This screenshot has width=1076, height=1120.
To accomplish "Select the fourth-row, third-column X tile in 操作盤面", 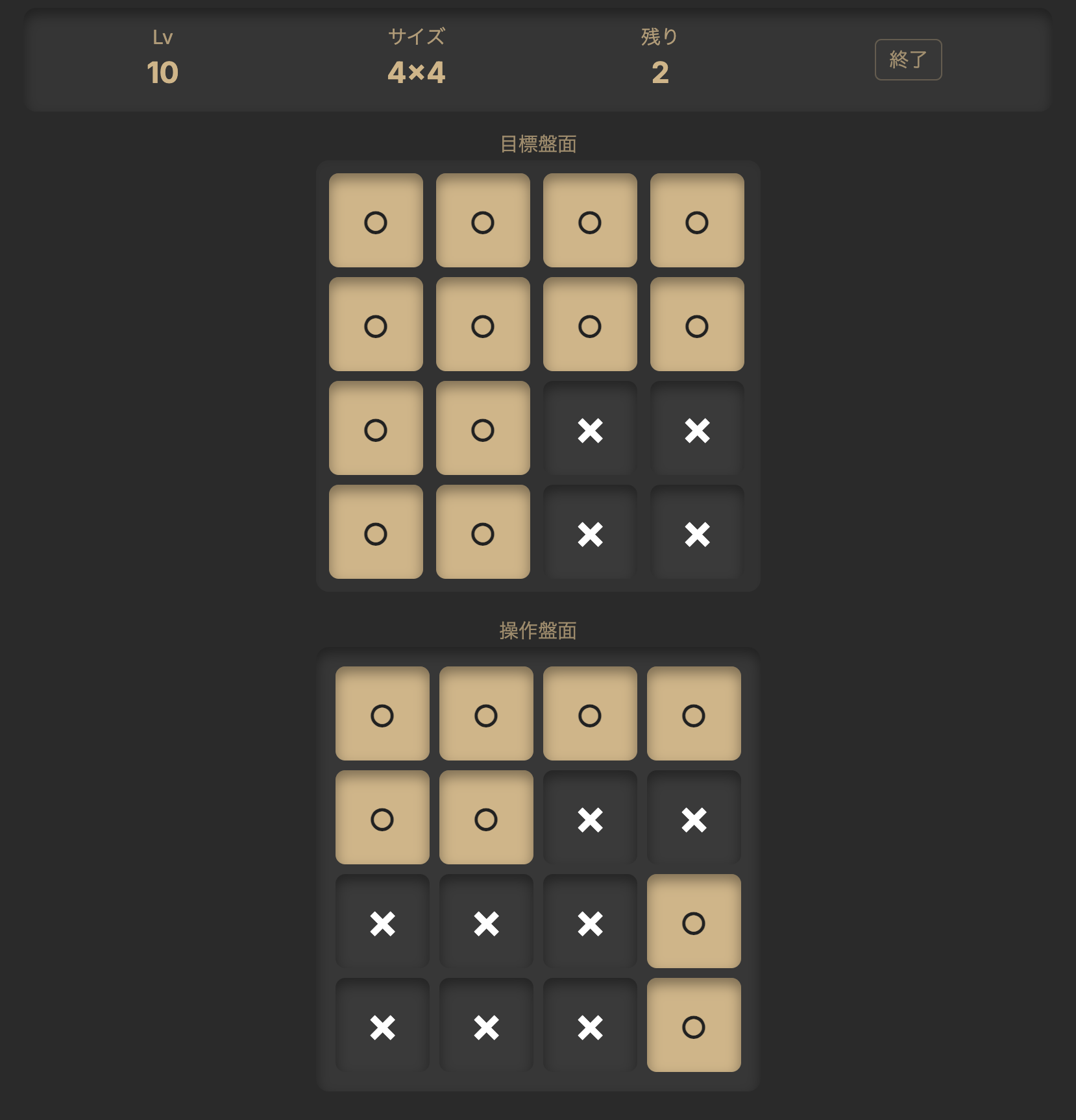I will 590,1025.
